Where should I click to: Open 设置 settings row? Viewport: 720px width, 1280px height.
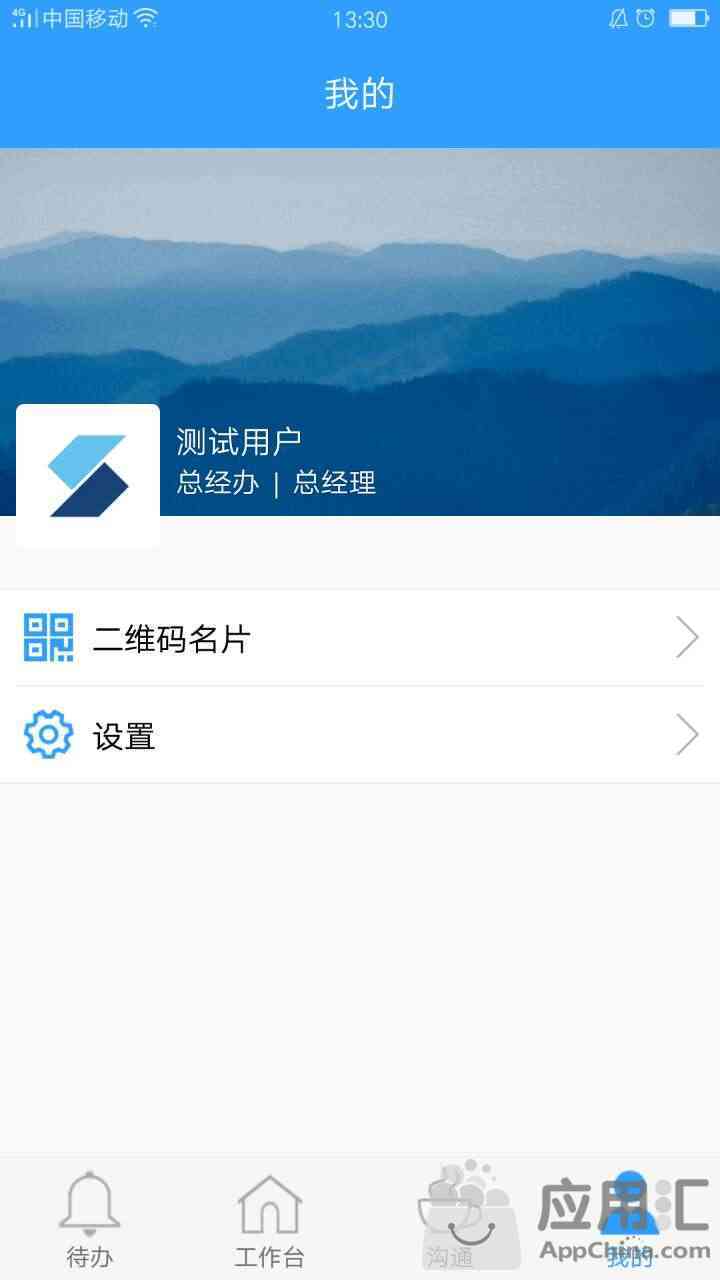click(360, 736)
